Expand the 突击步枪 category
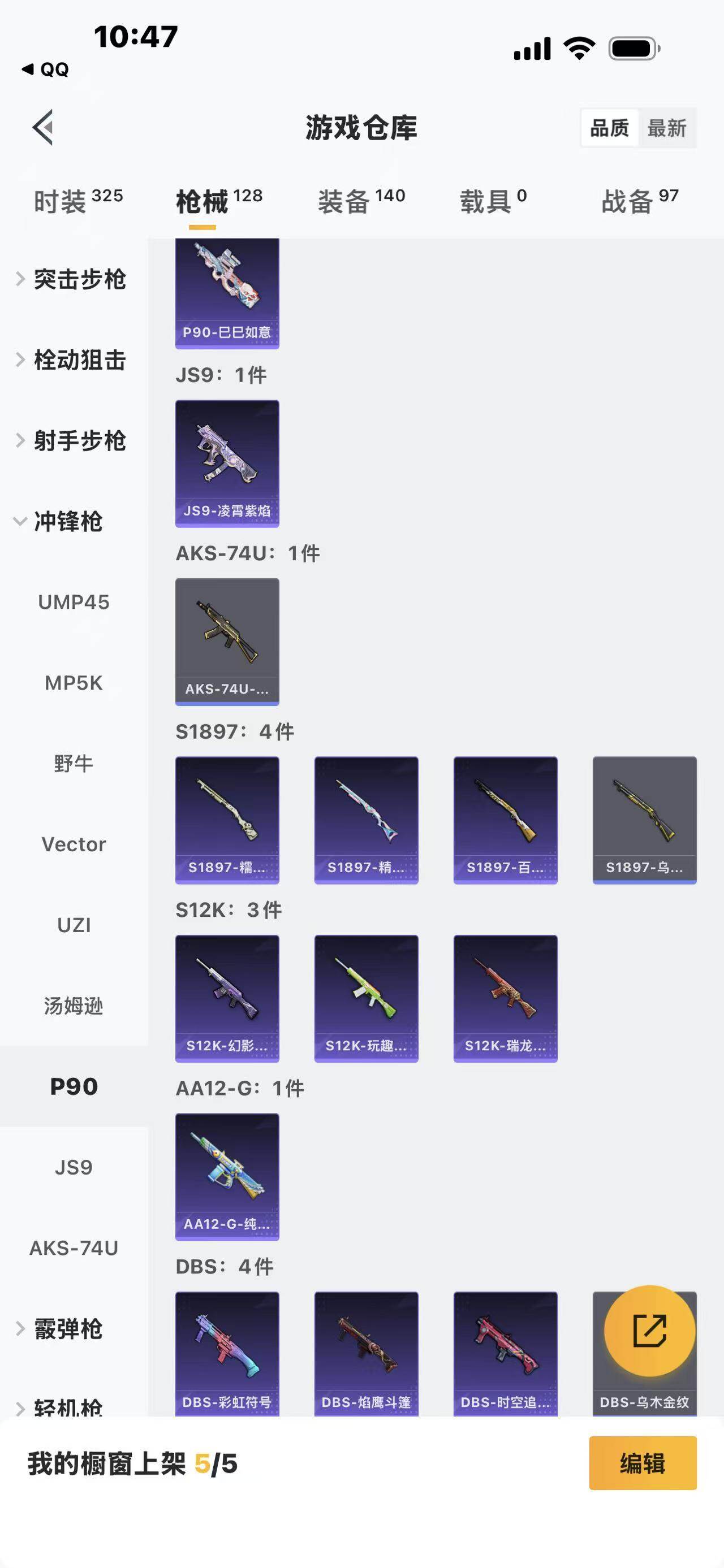 (79, 279)
